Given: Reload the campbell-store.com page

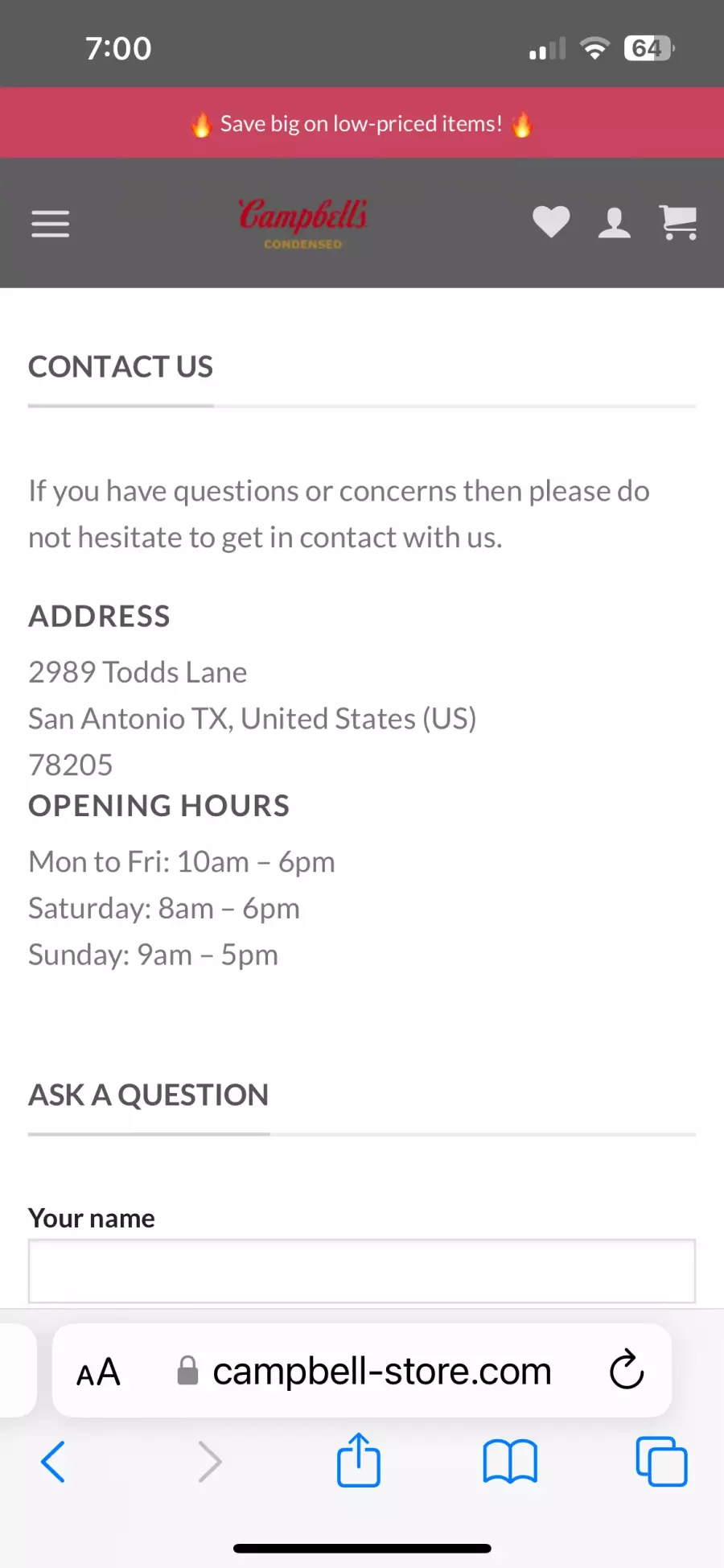Looking at the screenshot, I should 627,1370.
